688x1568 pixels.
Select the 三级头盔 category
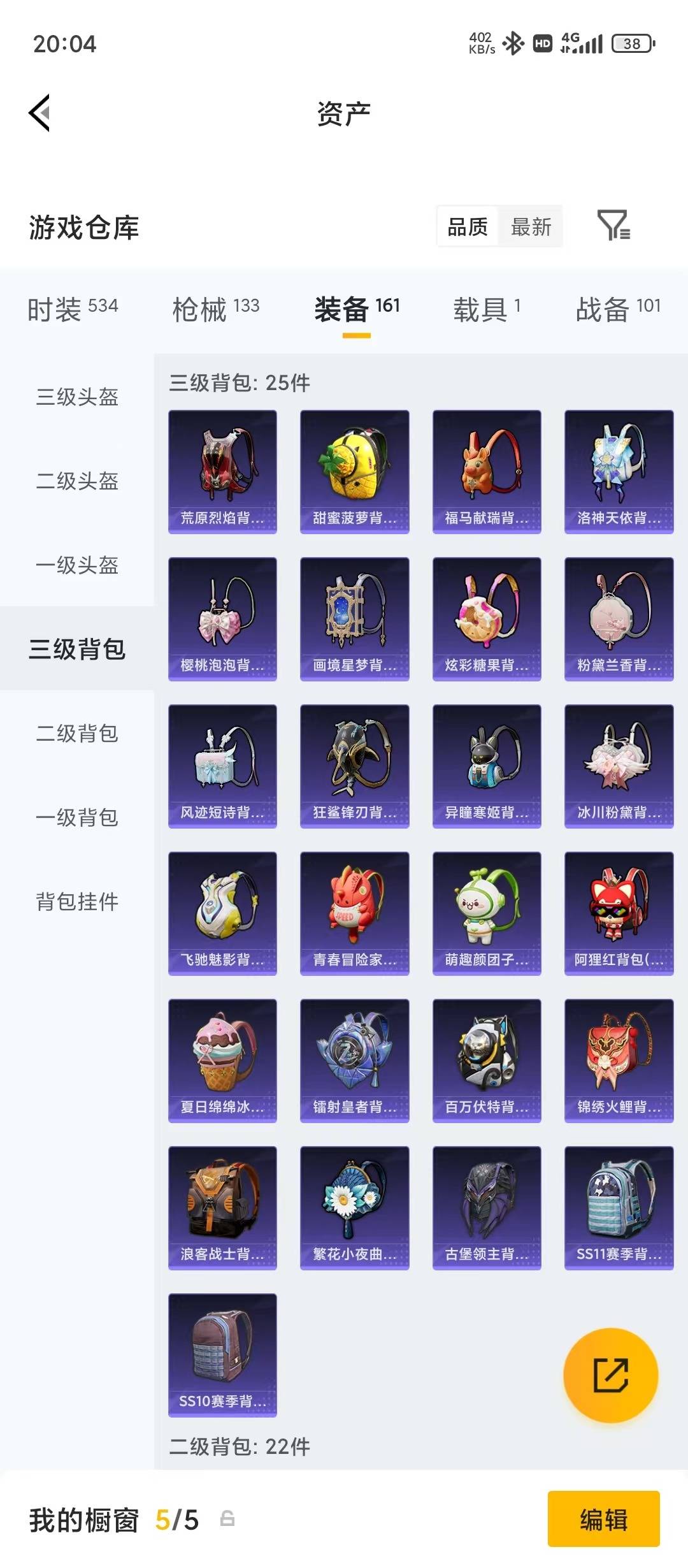76,398
